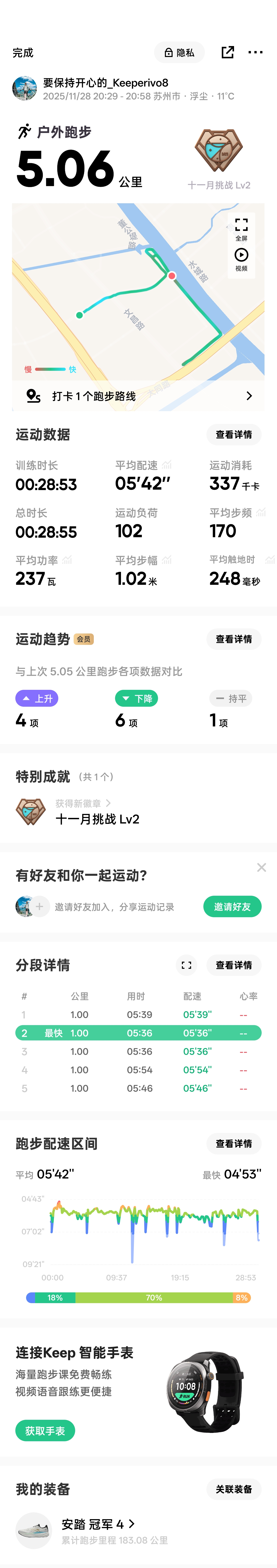Viewport: 277px width, 1568px height.
Task: Expand the 分段详情 table fullscreen
Action: [186, 965]
